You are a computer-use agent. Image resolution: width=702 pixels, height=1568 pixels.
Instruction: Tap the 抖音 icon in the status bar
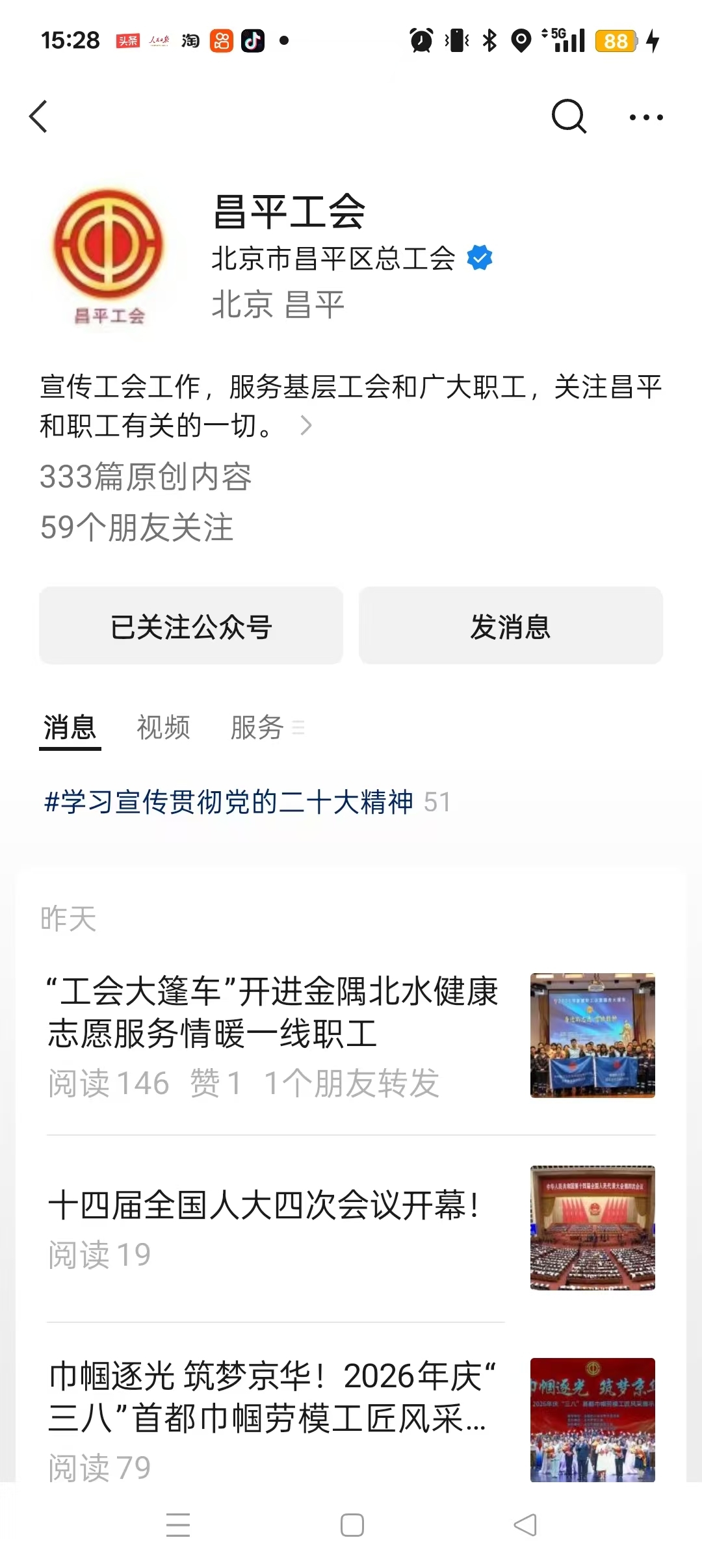pyautogui.click(x=253, y=40)
